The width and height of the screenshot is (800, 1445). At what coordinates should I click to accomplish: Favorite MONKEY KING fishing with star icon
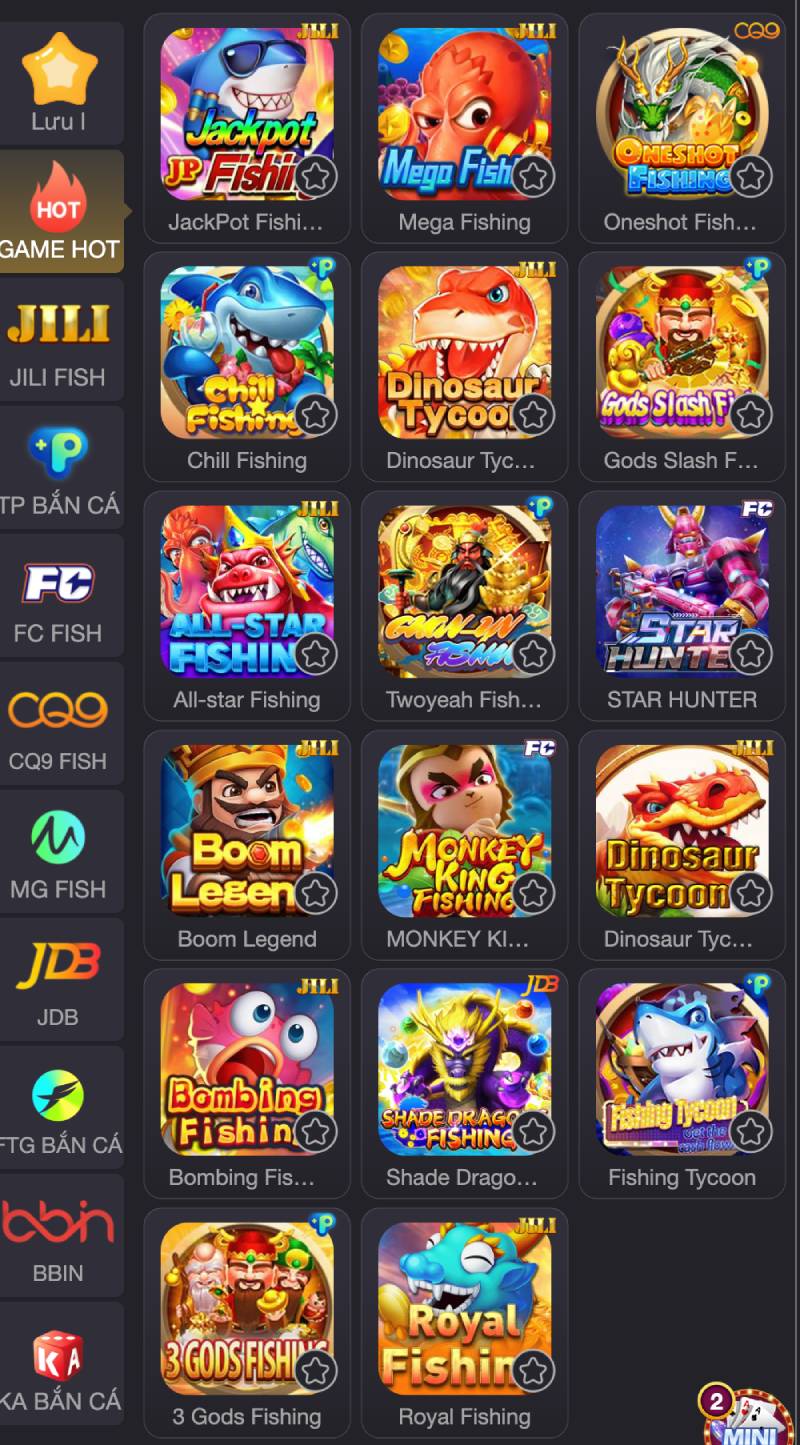[x=533, y=892]
